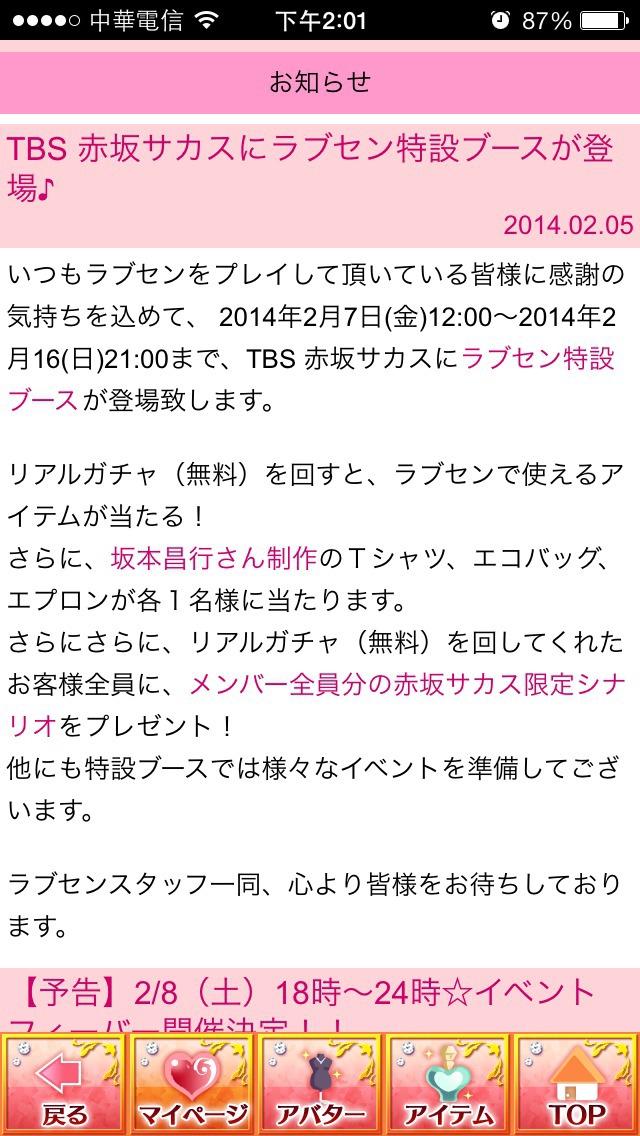Open マイページ in the bottom bar
640x1136 pixels.
(192, 1085)
